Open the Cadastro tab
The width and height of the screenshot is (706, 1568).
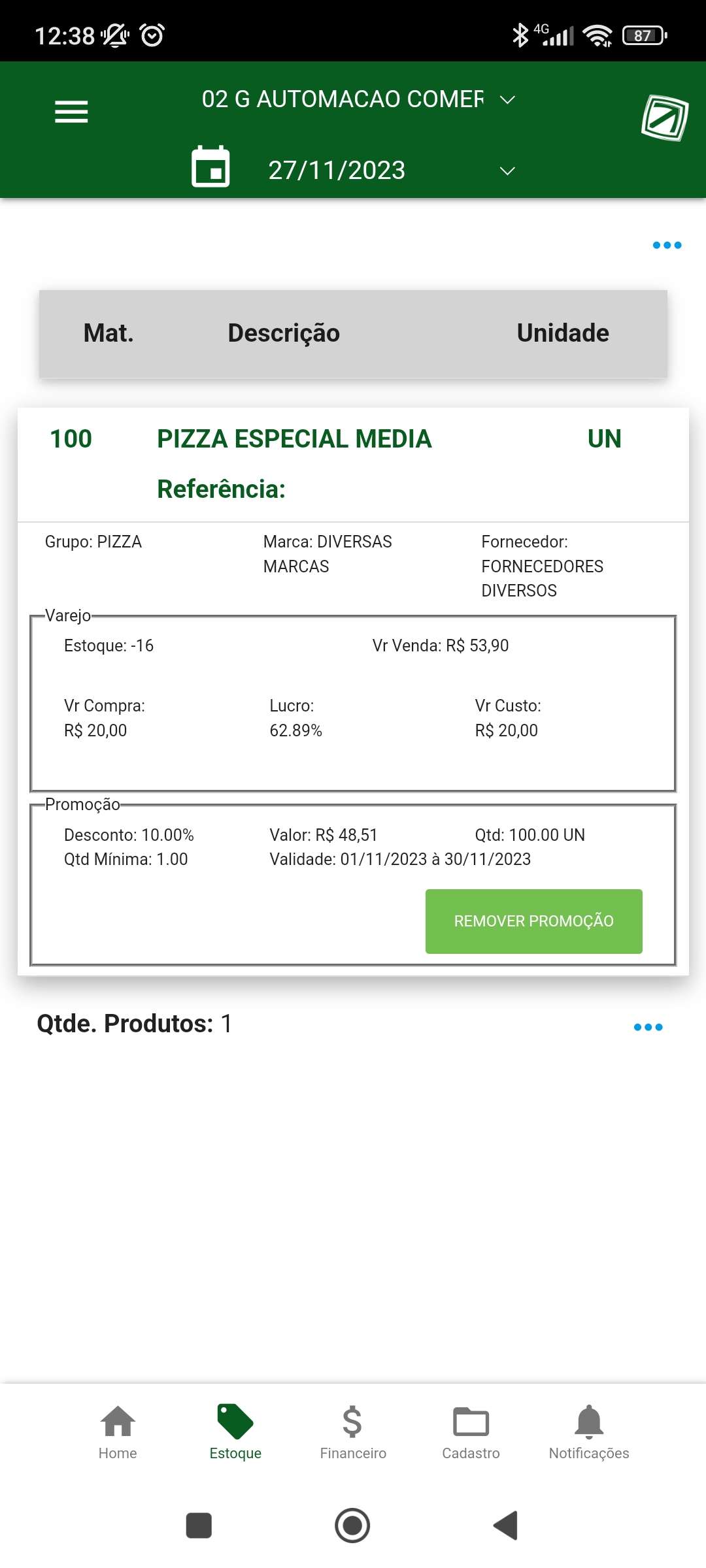[x=471, y=1433]
